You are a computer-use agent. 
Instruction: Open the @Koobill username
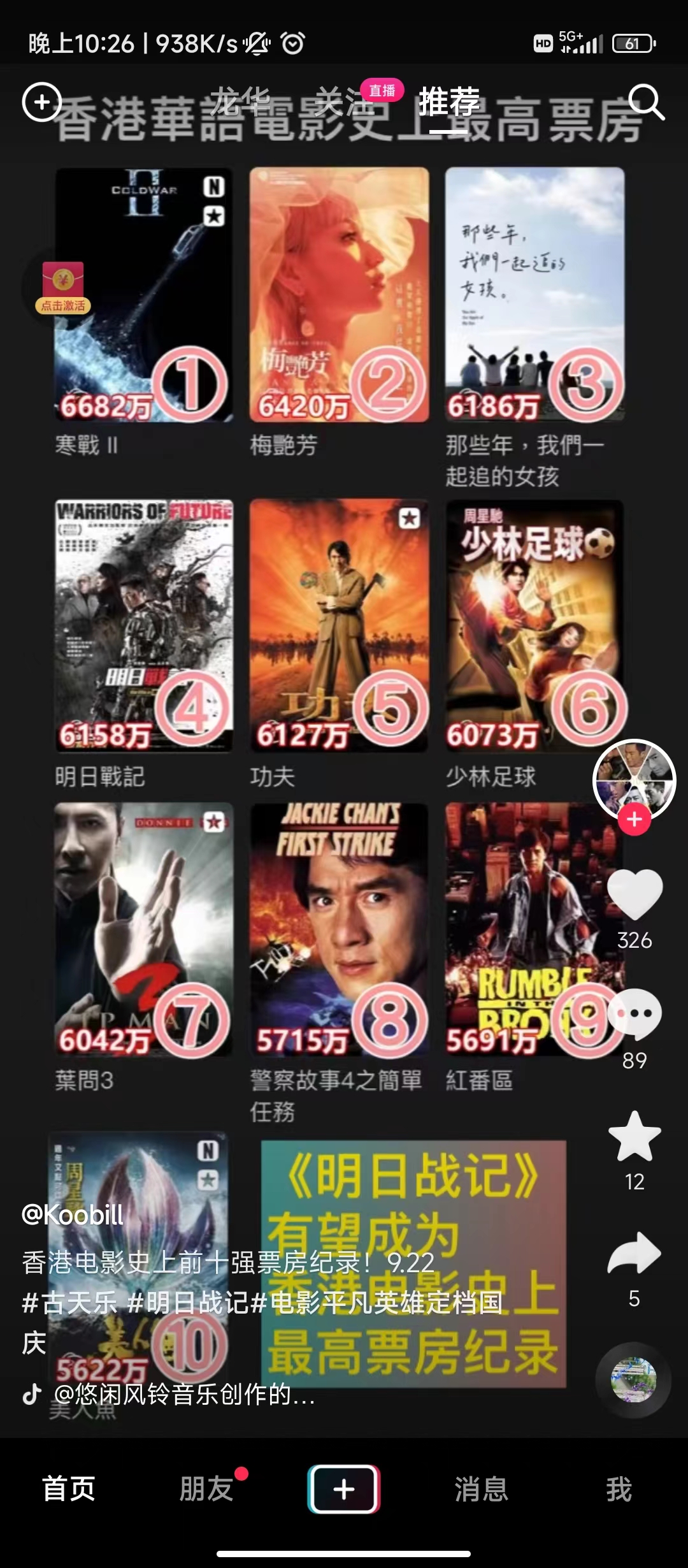click(73, 1215)
